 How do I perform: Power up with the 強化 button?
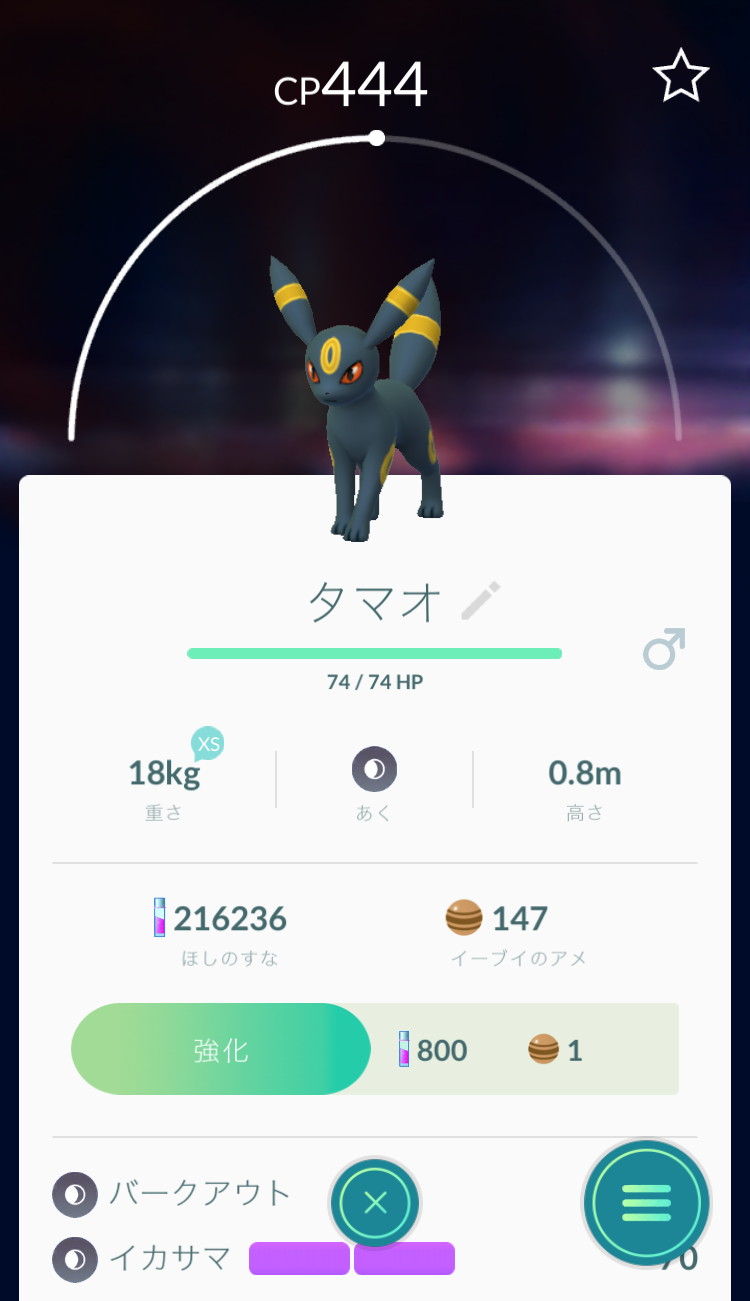tap(221, 1049)
